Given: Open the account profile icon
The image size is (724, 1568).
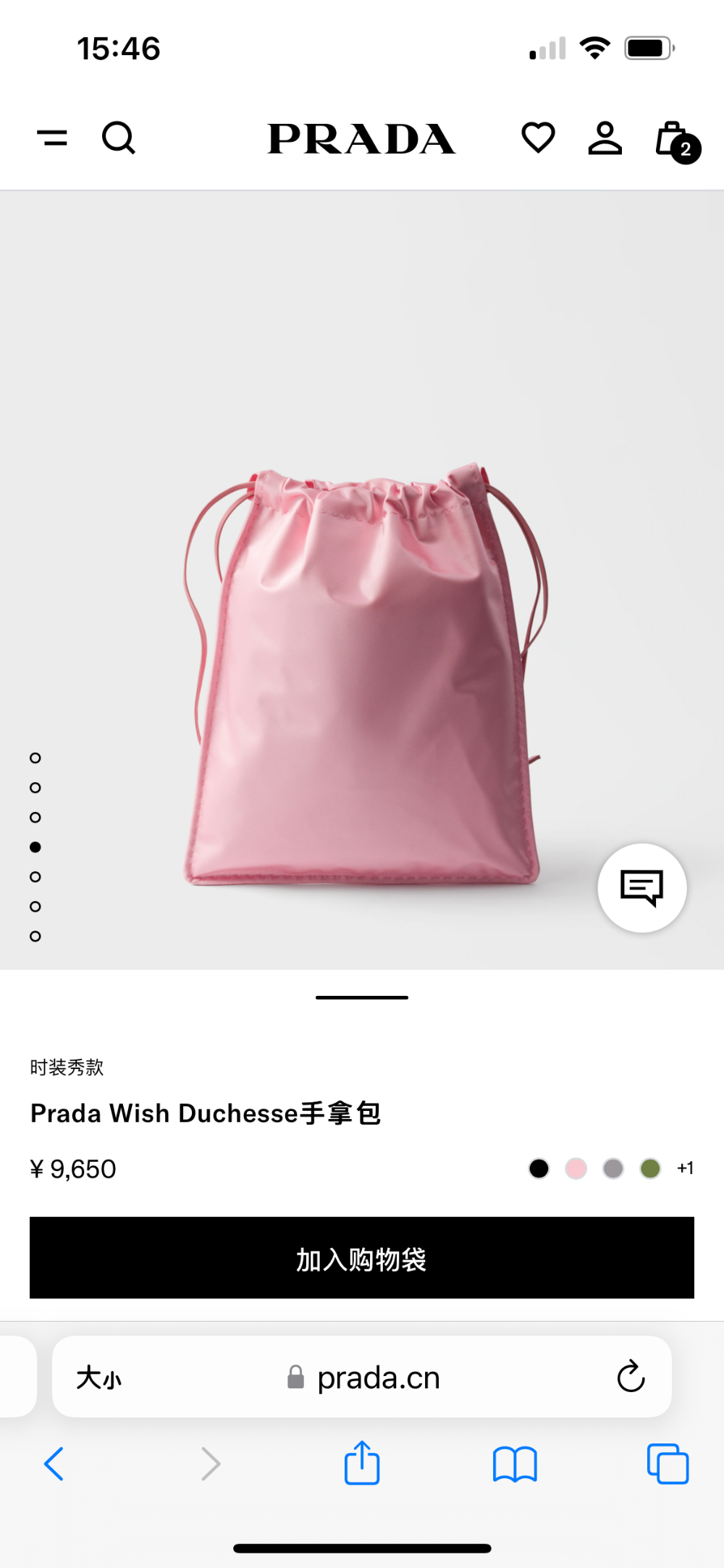Looking at the screenshot, I should pos(605,138).
